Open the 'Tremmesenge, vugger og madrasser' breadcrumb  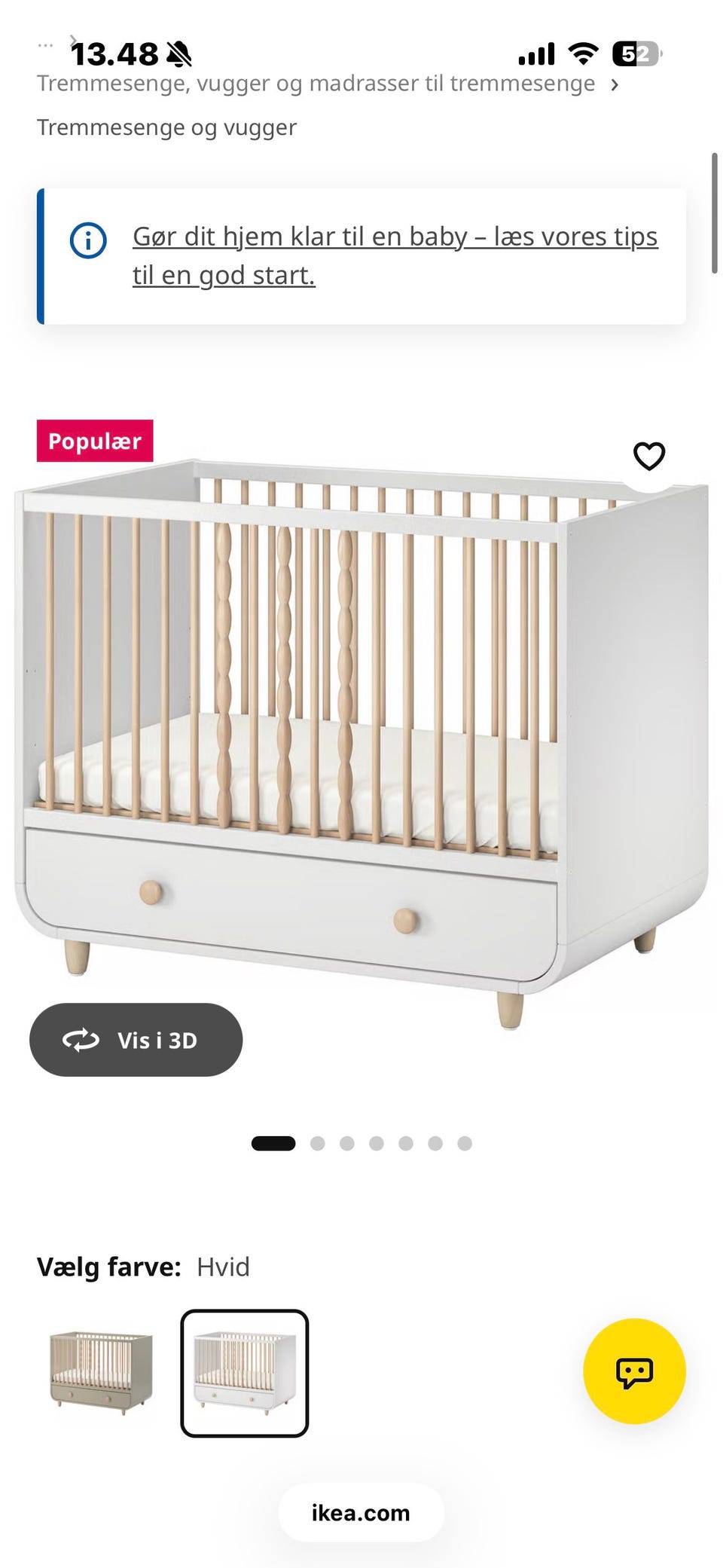click(316, 84)
